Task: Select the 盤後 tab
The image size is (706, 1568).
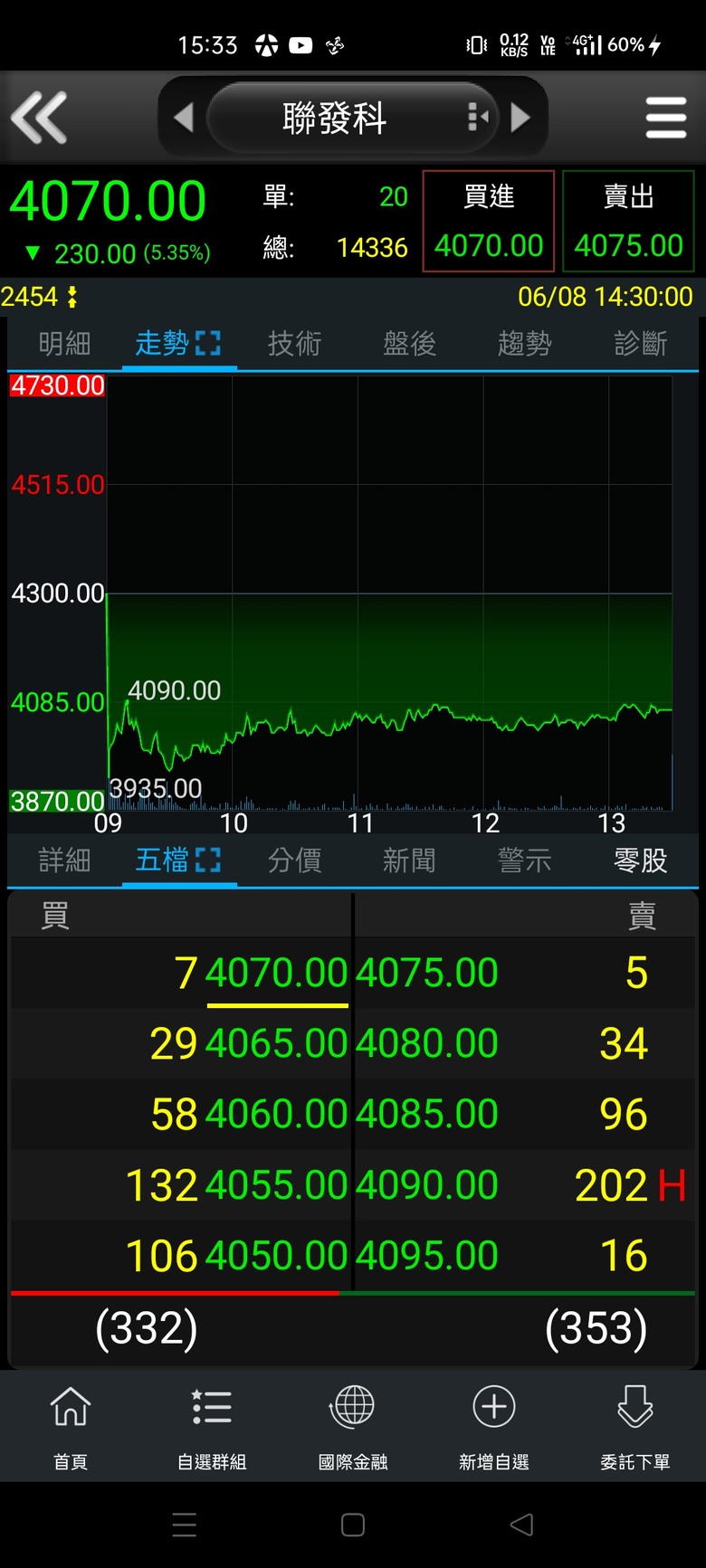Action: (409, 343)
